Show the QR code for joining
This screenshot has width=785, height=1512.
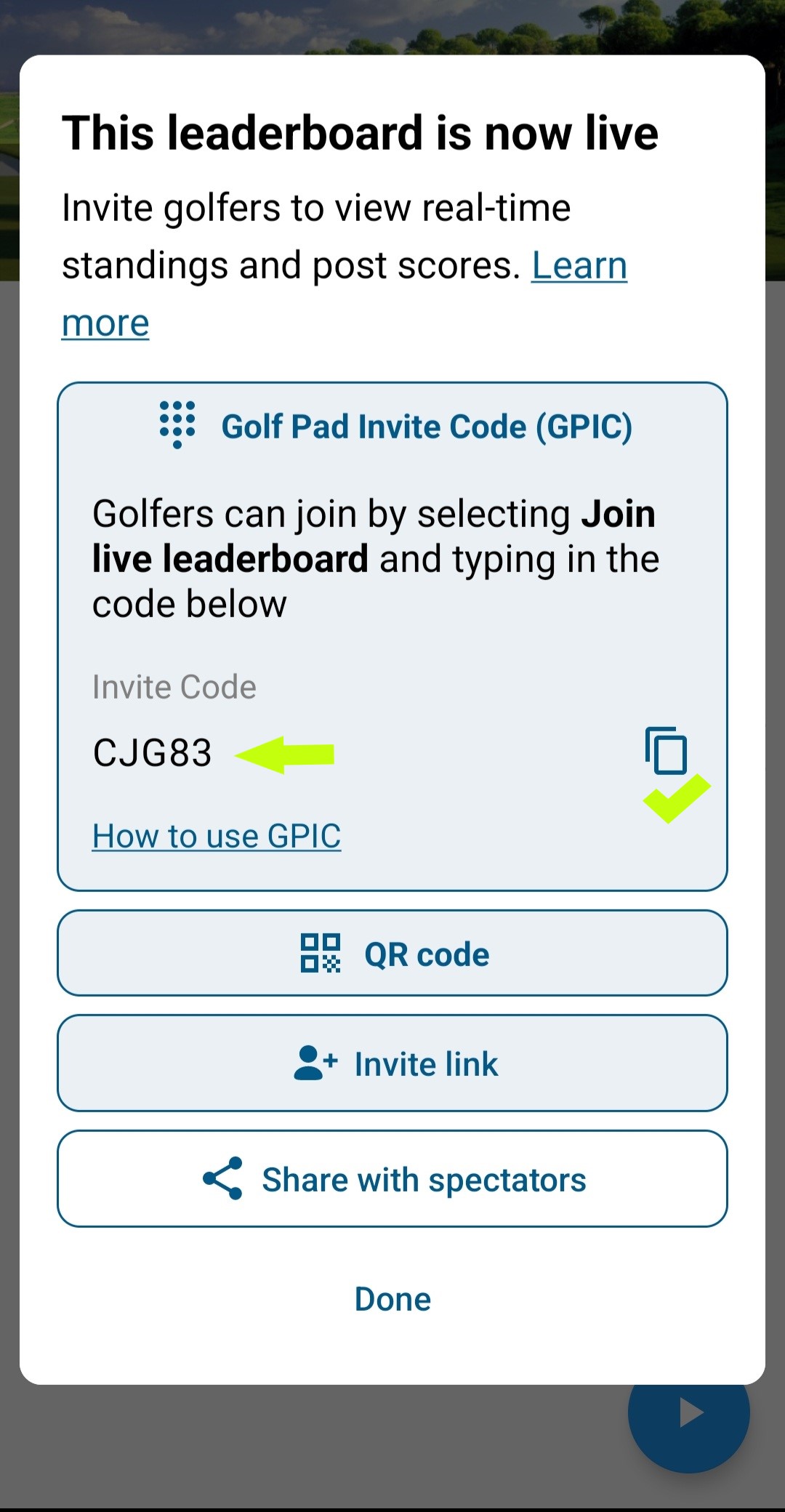coord(392,953)
